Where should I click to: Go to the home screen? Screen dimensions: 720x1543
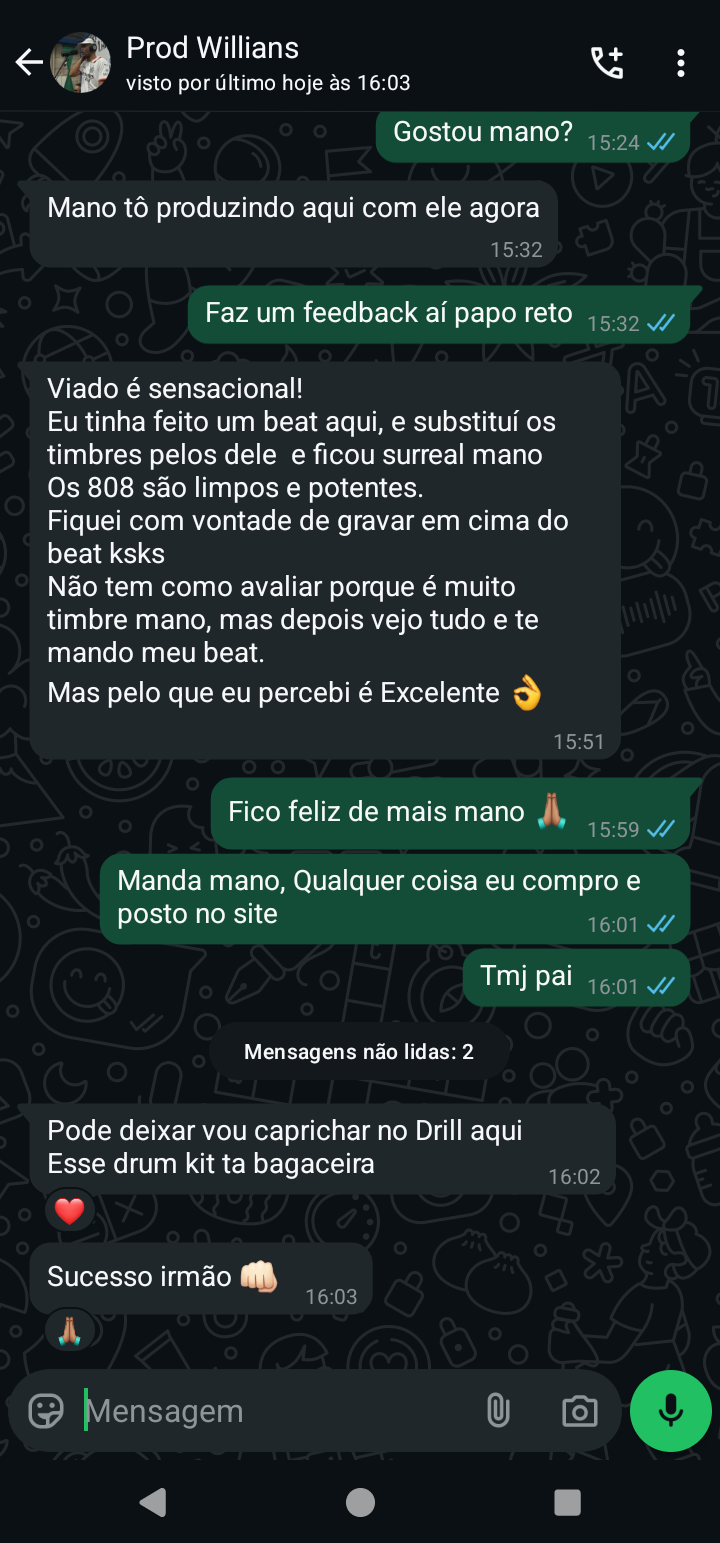pyautogui.click(x=360, y=1501)
